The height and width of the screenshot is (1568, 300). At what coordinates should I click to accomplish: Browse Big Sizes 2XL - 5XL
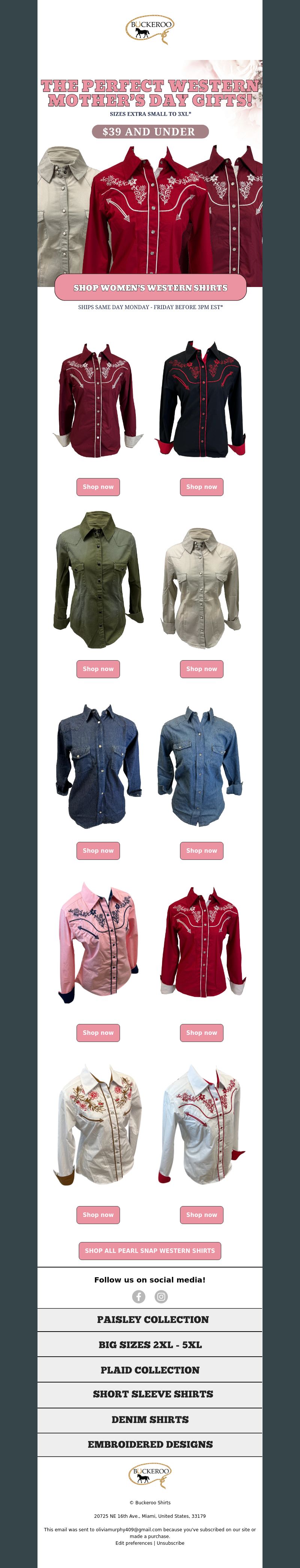150,1345
